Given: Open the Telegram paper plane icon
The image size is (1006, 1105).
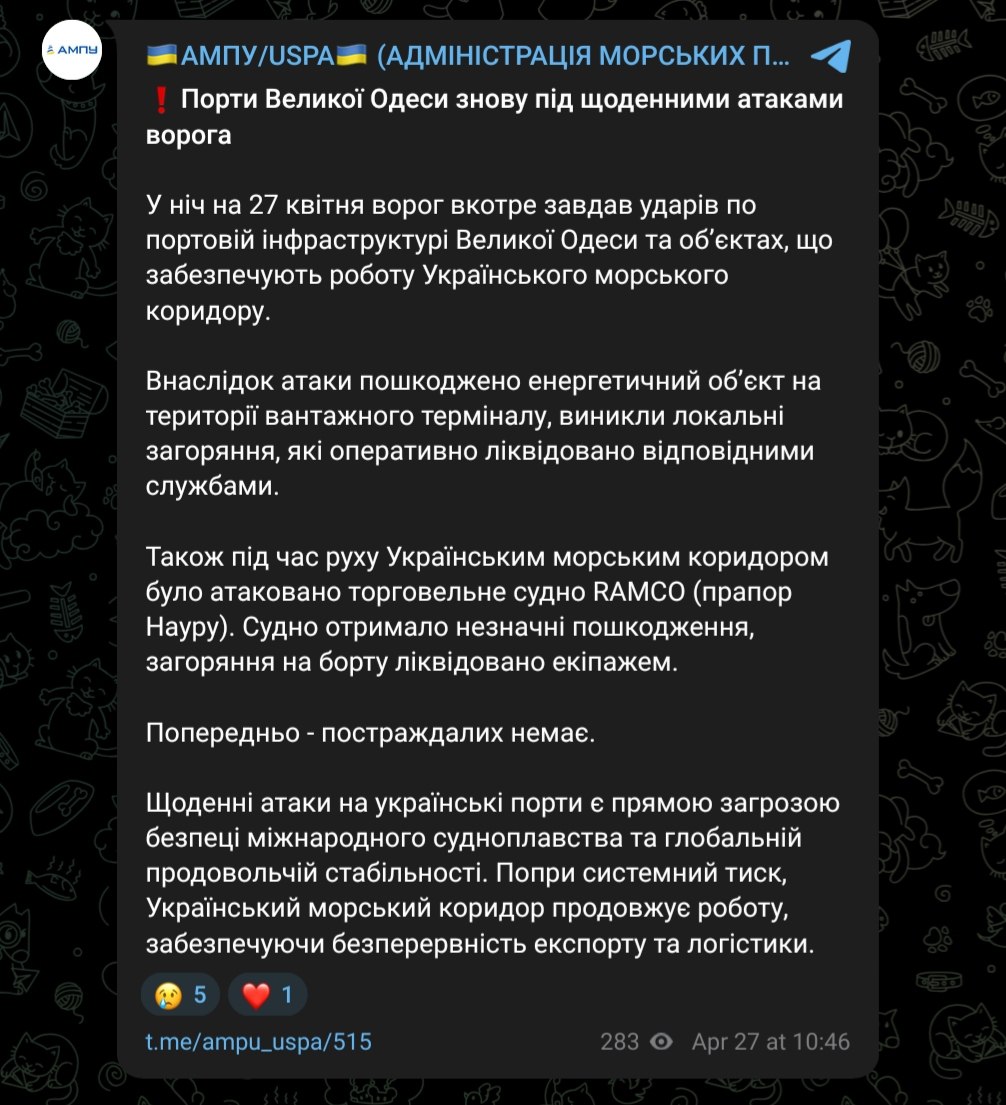Looking at the screenshot, I should pos(831,56).
